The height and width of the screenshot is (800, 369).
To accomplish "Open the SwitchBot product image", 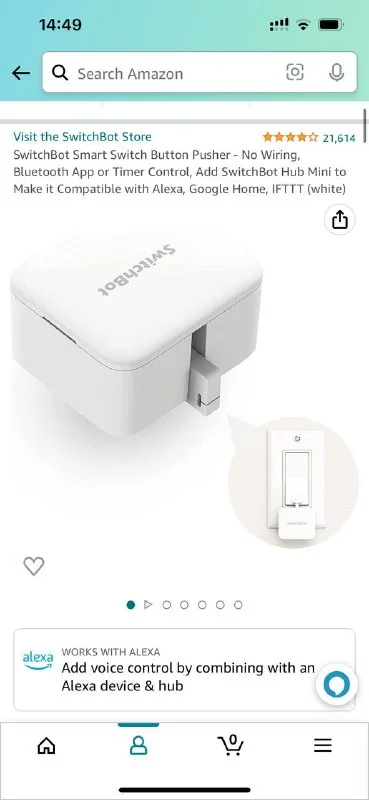I will [184, 388].
